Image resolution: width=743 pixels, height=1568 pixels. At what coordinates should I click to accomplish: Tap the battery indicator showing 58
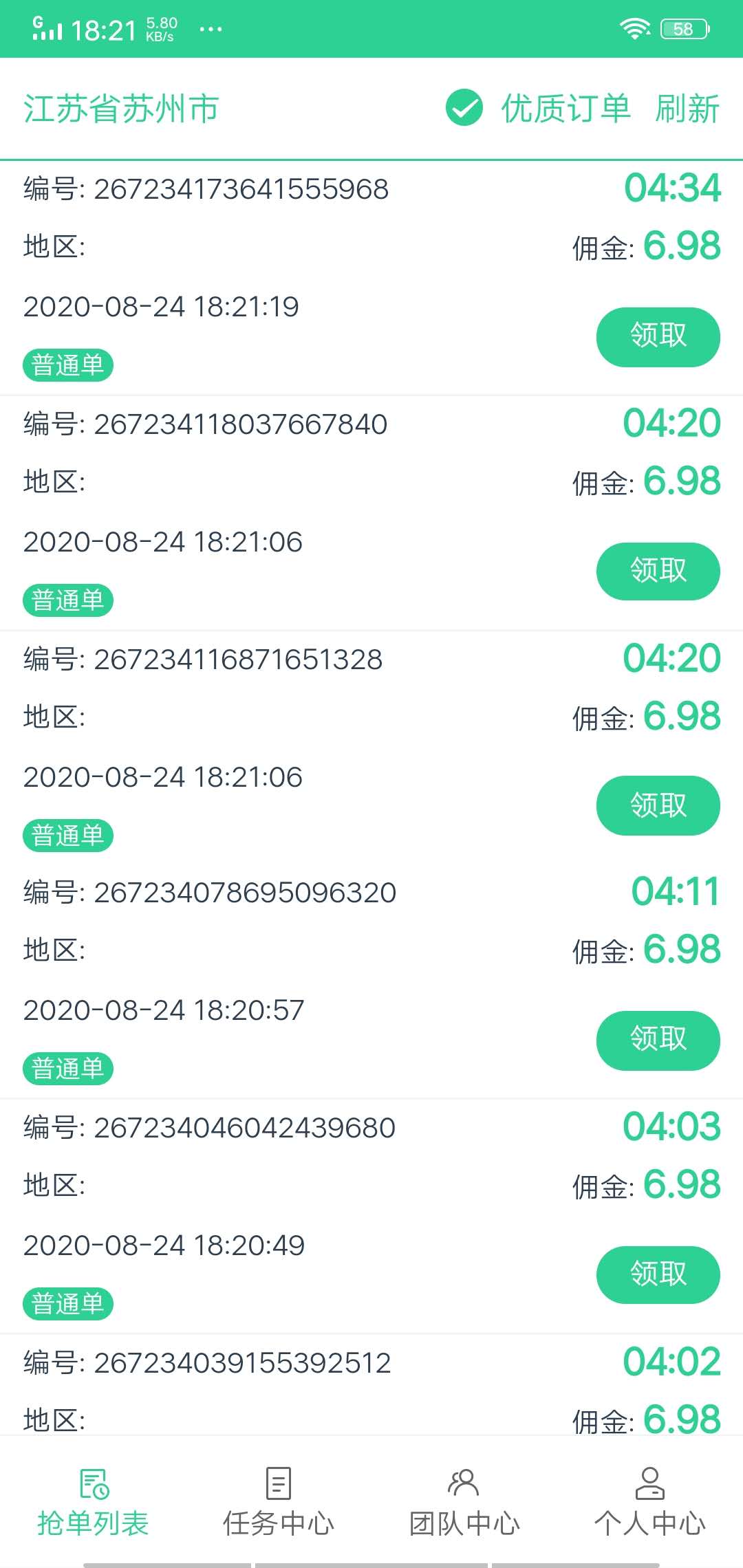pos(683,28)
